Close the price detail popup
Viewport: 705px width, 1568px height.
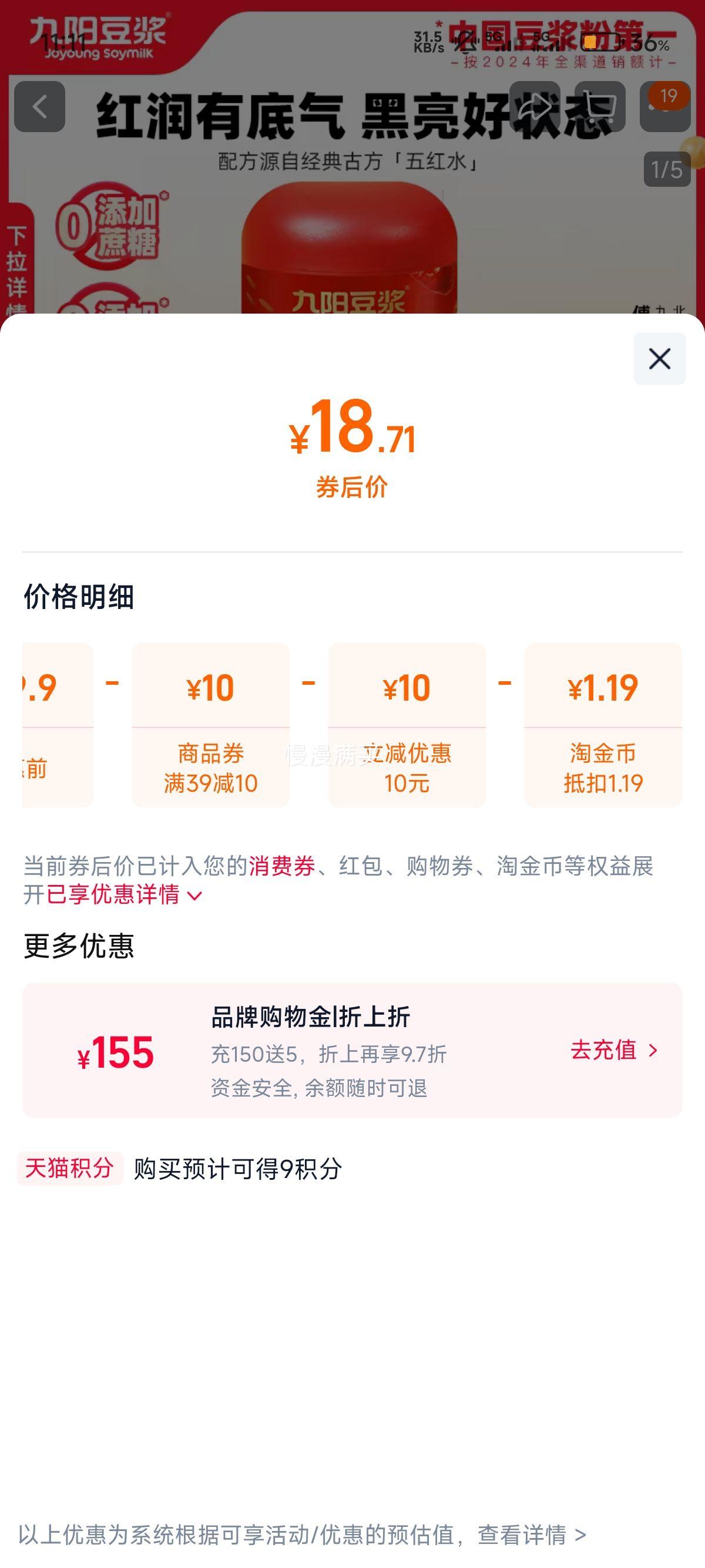[659, 360]
